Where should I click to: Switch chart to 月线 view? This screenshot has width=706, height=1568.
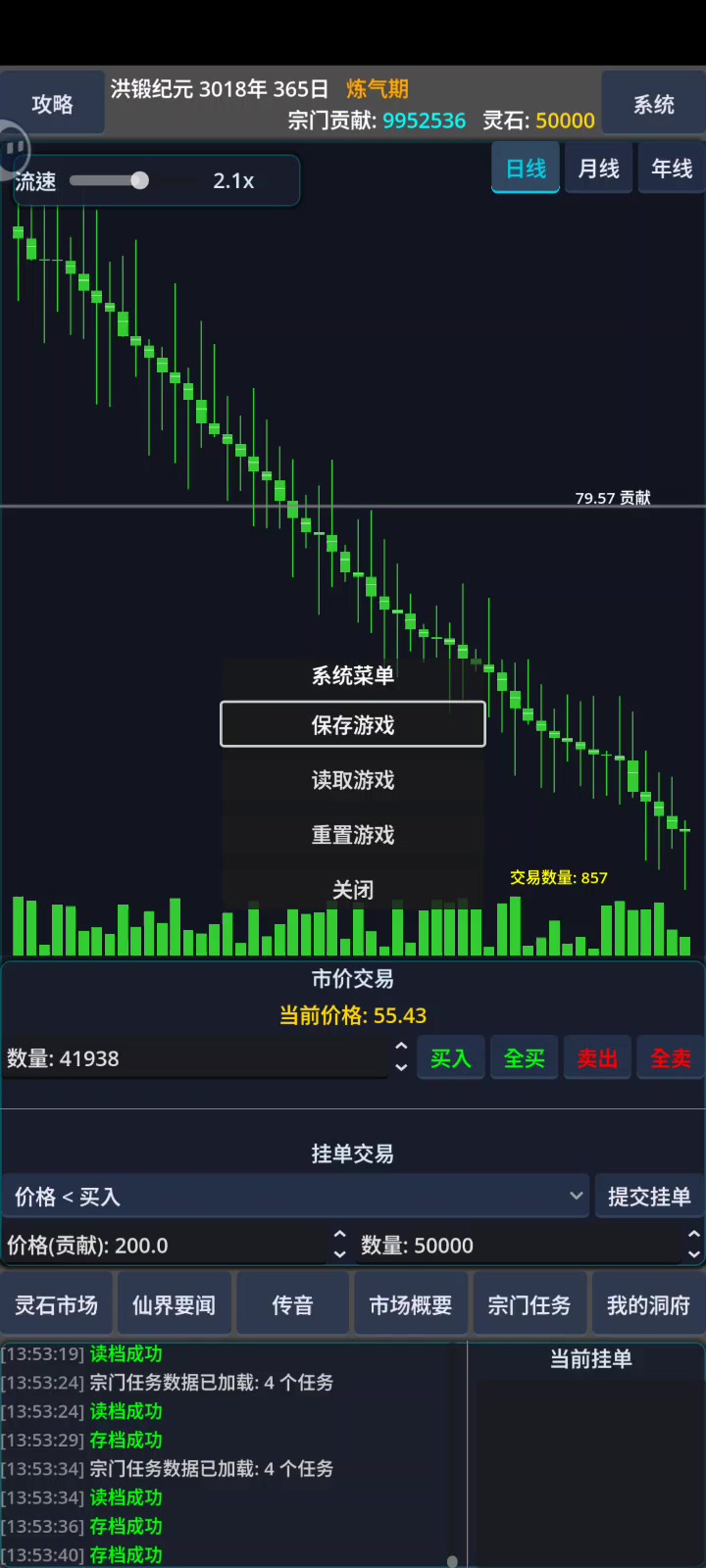[x=598, y=169]
